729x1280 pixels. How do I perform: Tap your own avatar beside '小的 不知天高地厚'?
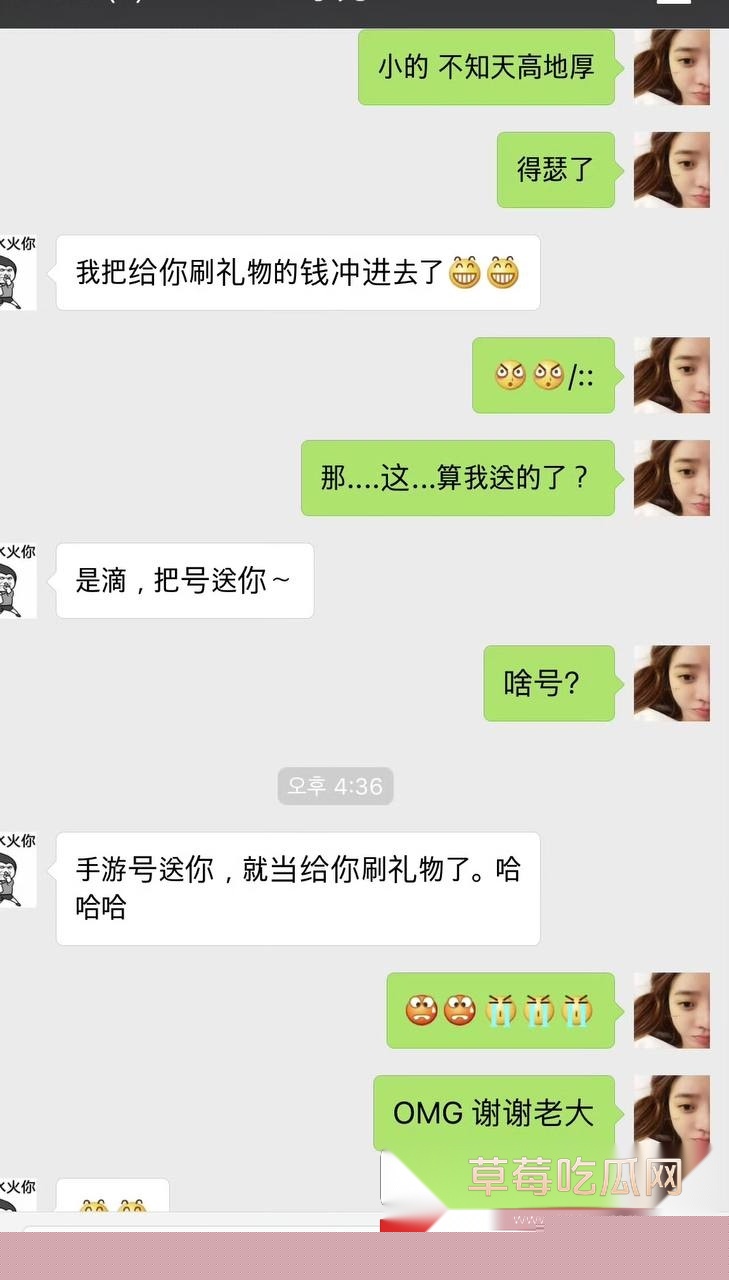coord(671,67)
